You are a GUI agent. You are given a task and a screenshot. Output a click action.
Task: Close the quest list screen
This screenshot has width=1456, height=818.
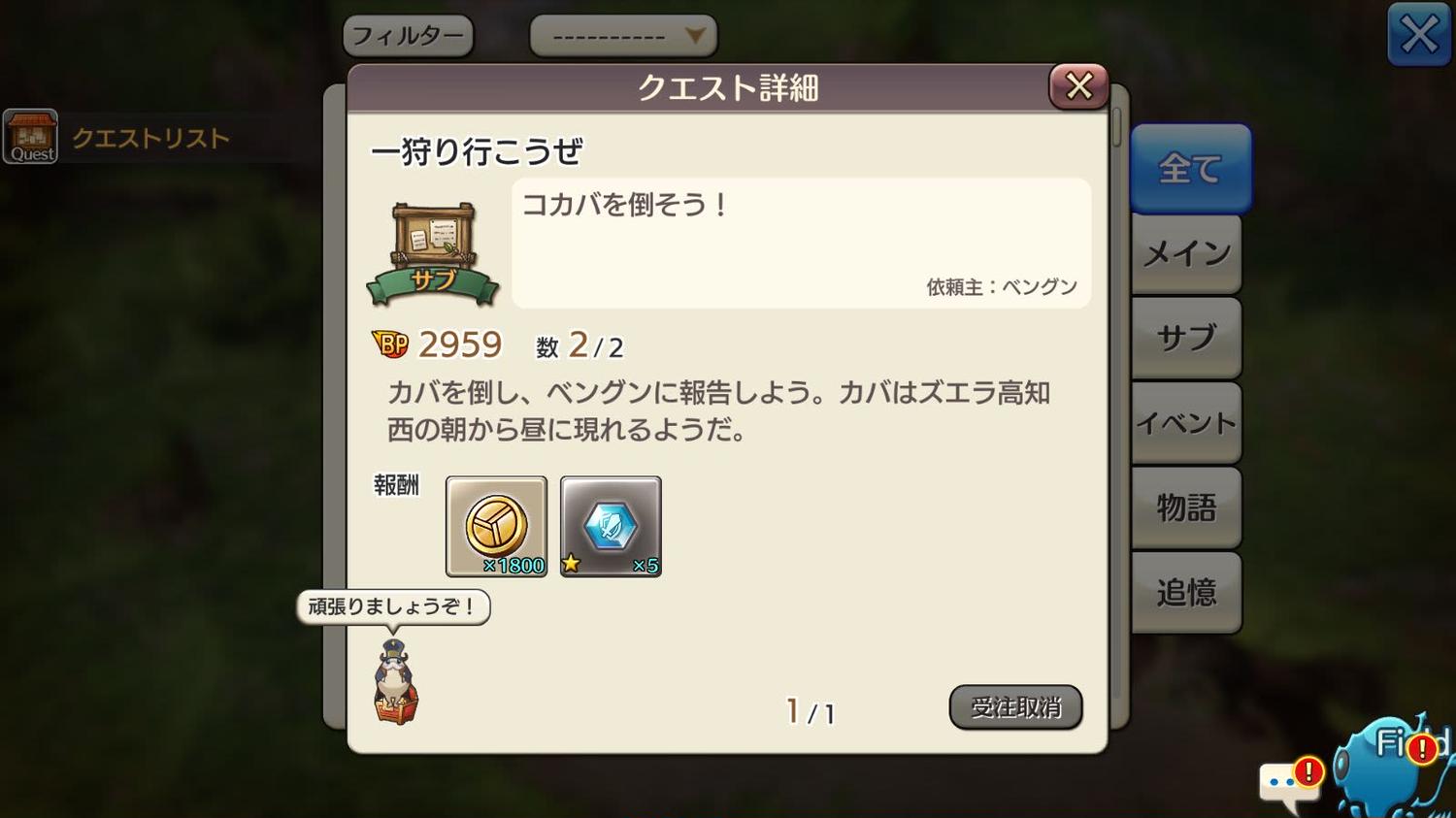pyautogui.click(x=1418, y=35)
